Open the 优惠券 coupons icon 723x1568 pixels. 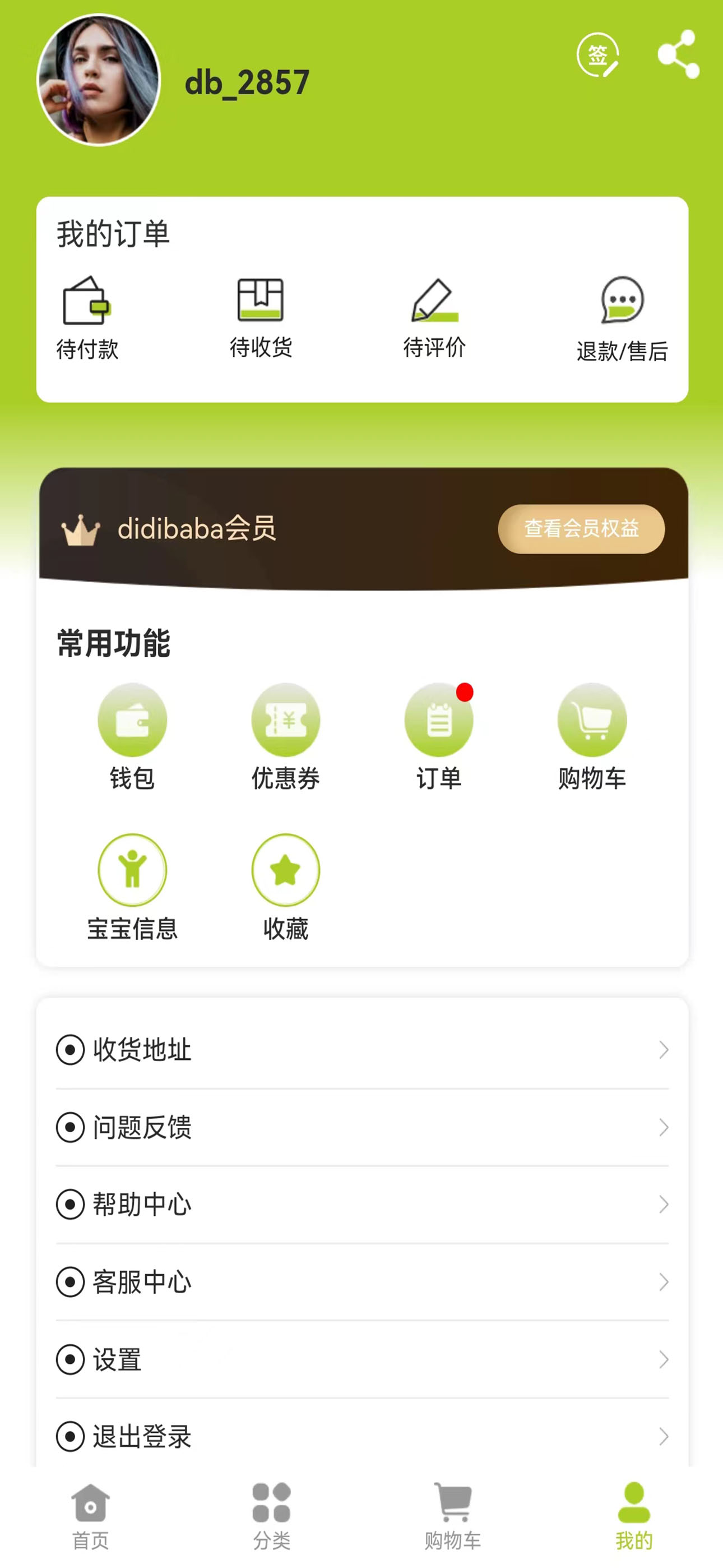coord(286,719)
